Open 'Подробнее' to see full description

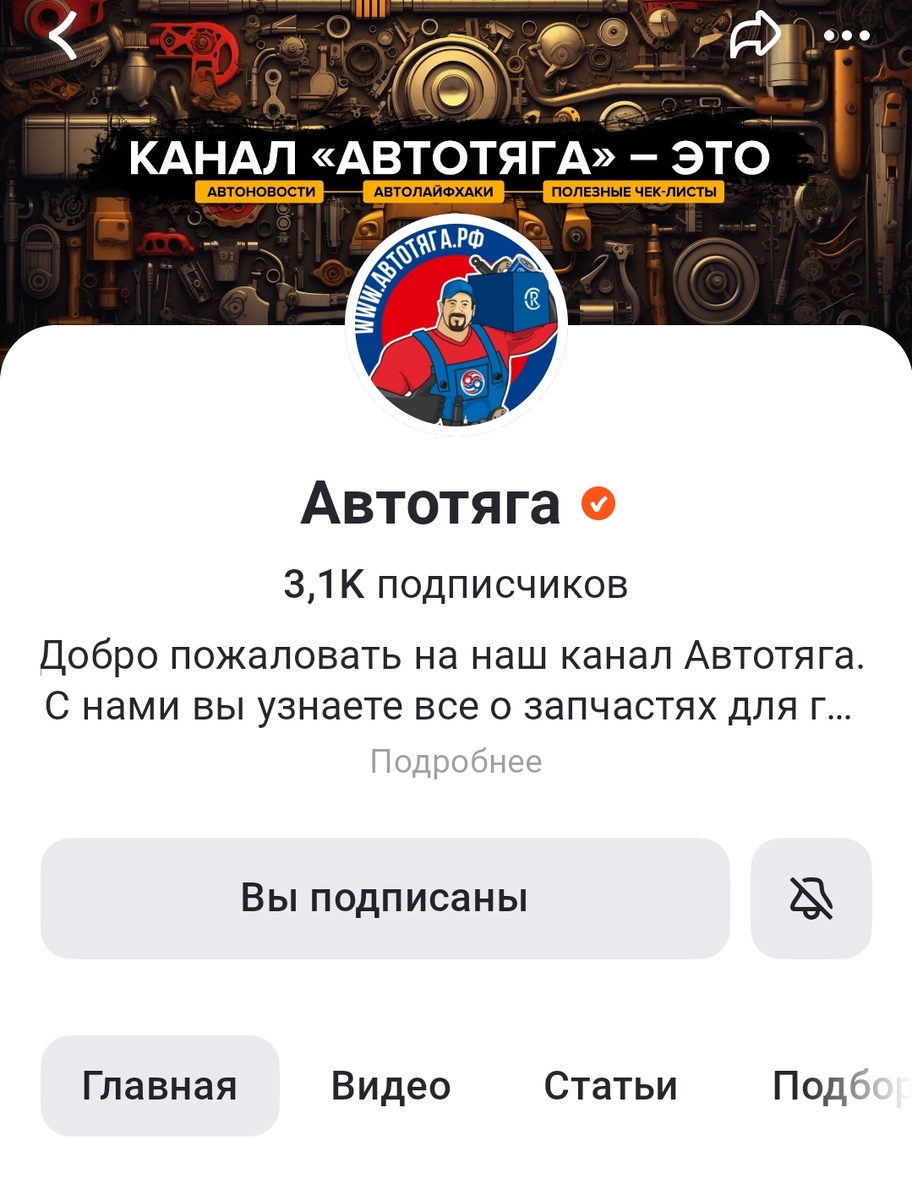[x=456, y=762]
